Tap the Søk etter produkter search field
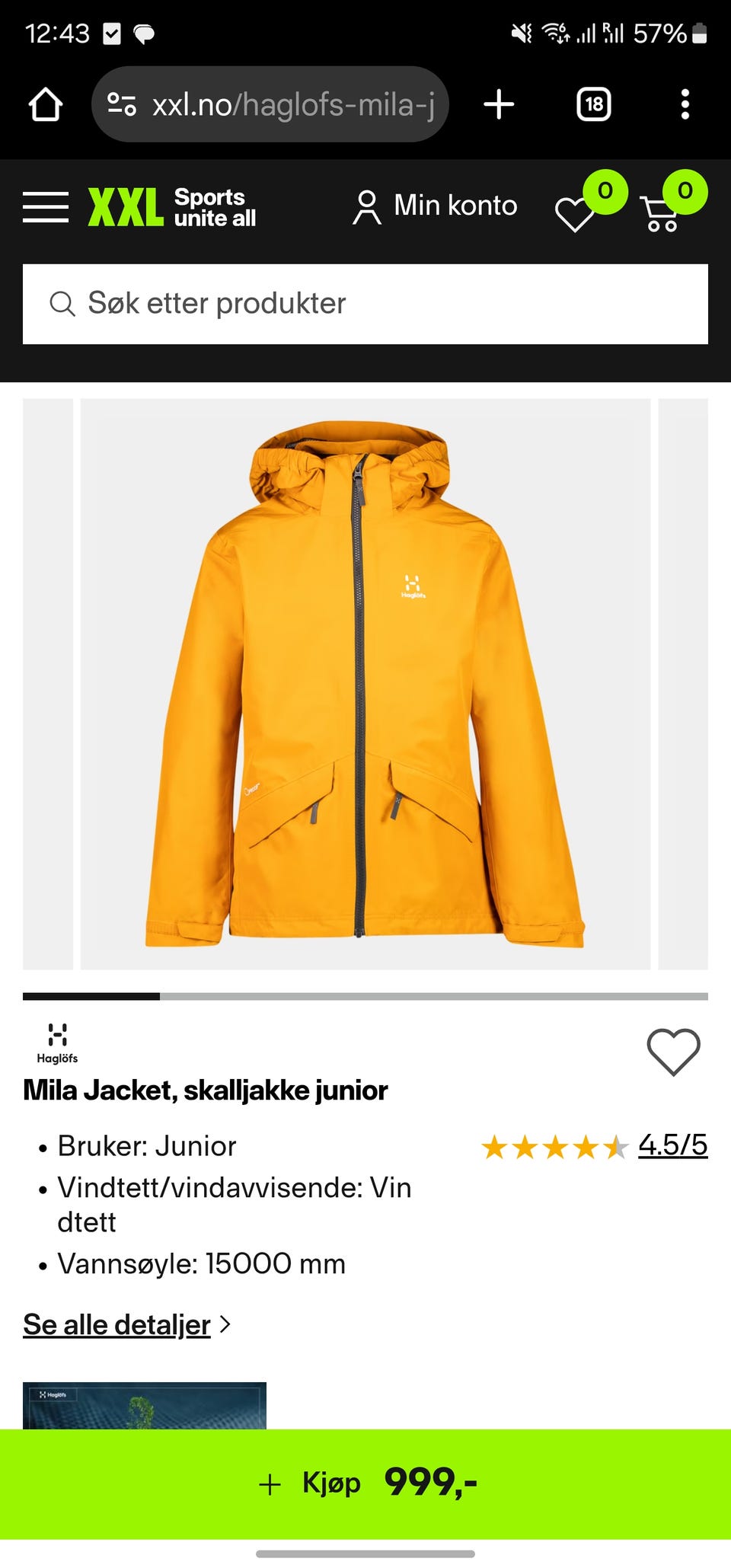Viewport: 731px width, 1568px height. [x=365, y=304]
